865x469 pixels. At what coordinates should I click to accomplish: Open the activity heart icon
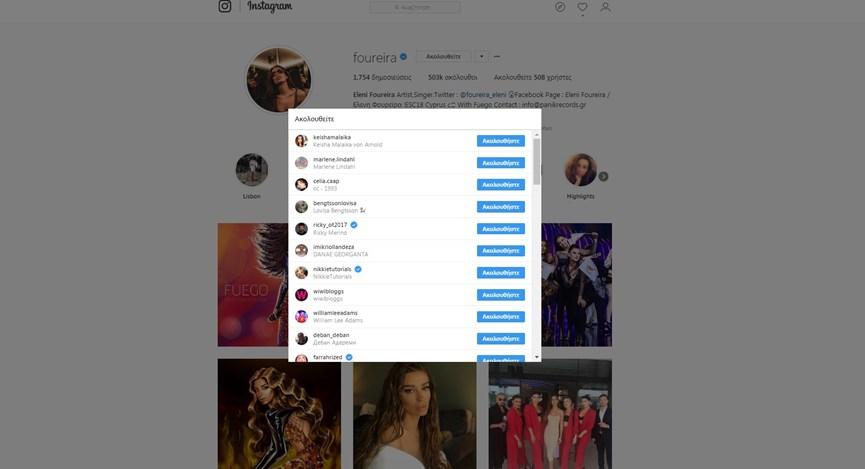pos(583,7)
